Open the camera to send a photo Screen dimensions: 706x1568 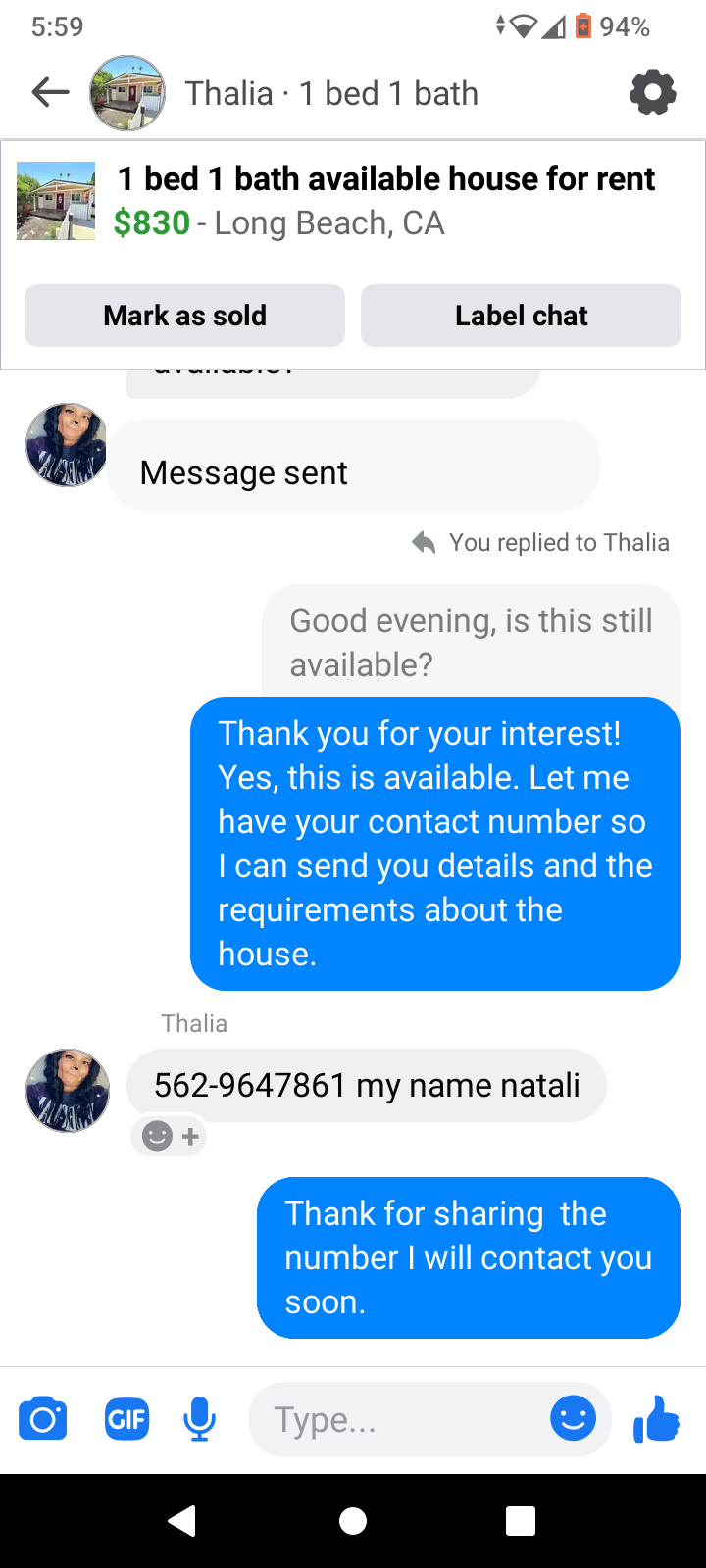[43, 1419]
